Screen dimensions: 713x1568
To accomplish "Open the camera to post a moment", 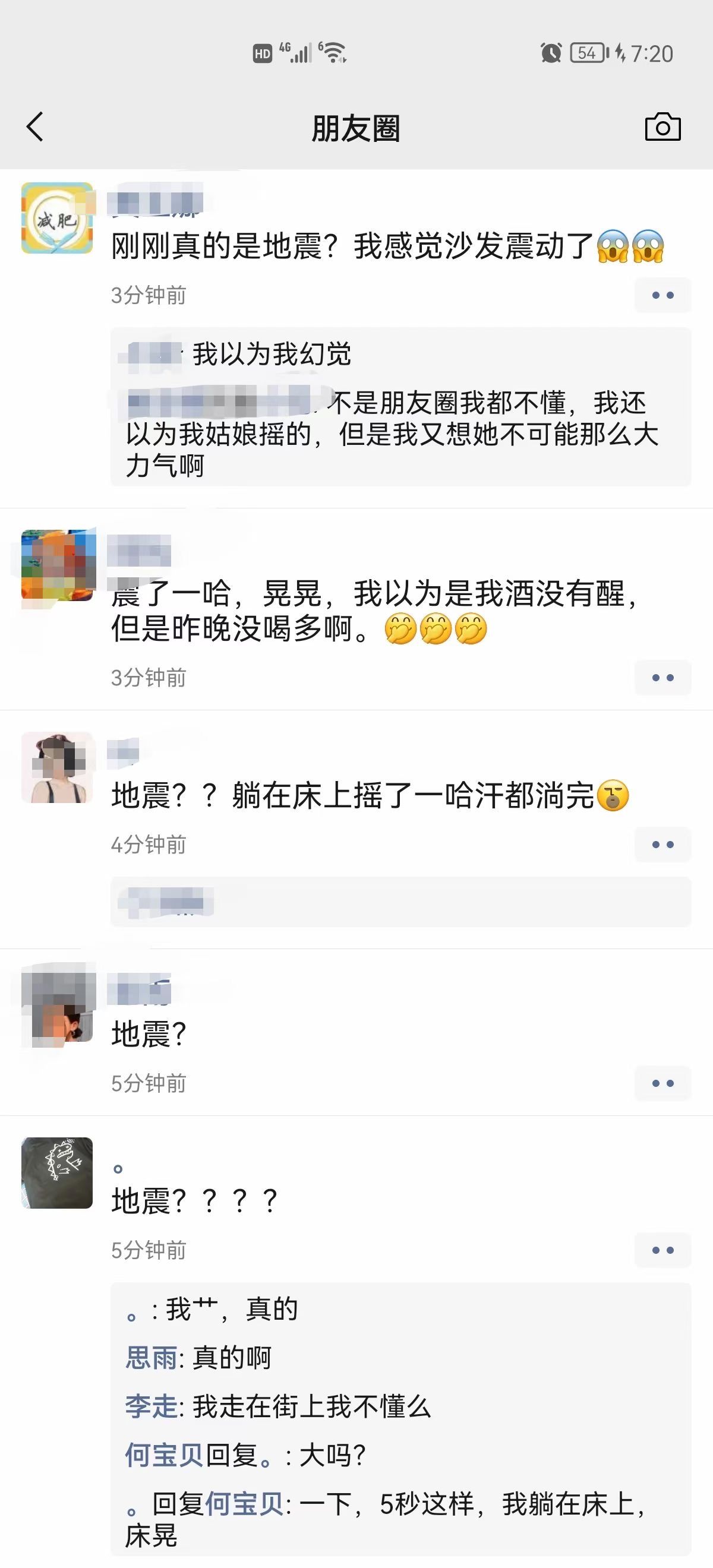I will [x=662, y=127].
